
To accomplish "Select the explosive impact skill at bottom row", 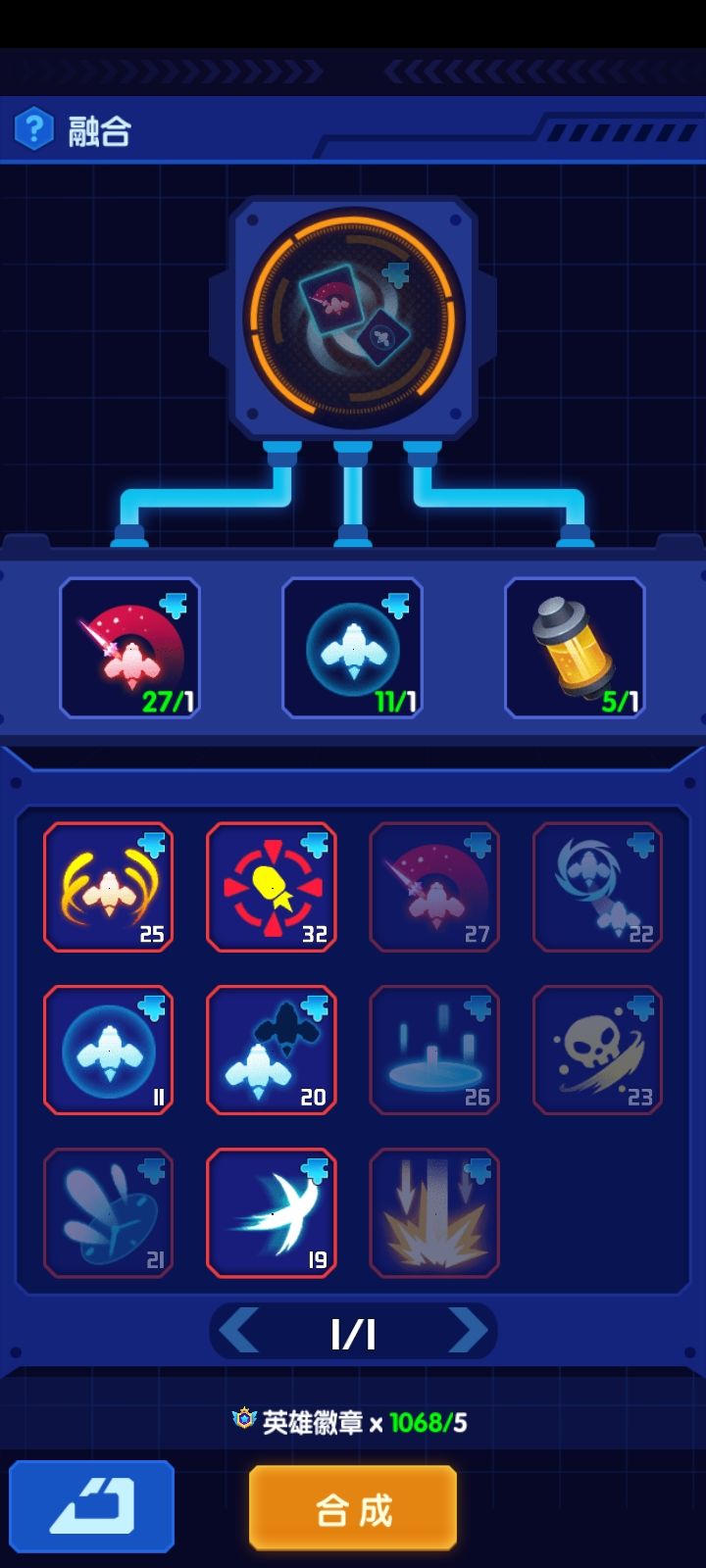I will point(434,1212).
